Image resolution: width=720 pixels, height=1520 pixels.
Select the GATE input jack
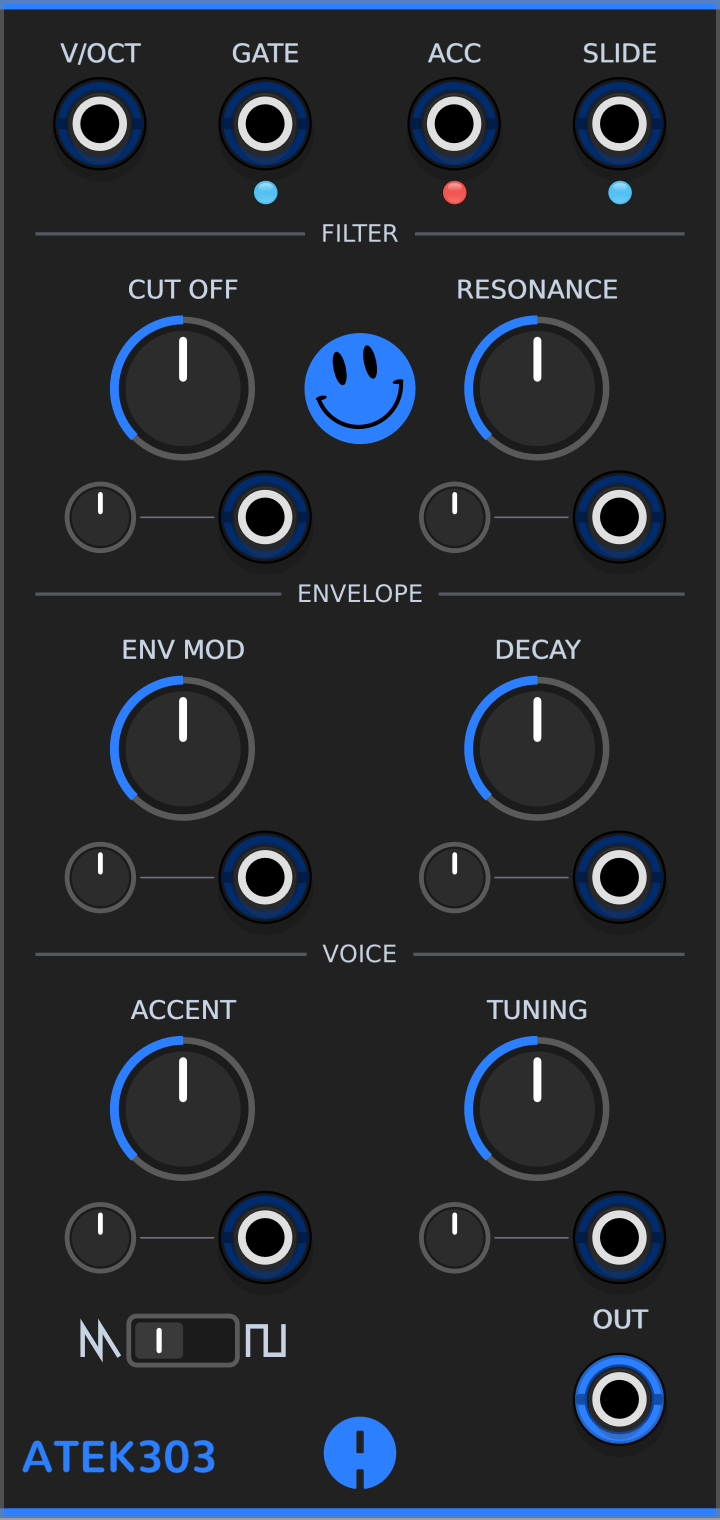point(265,125)
